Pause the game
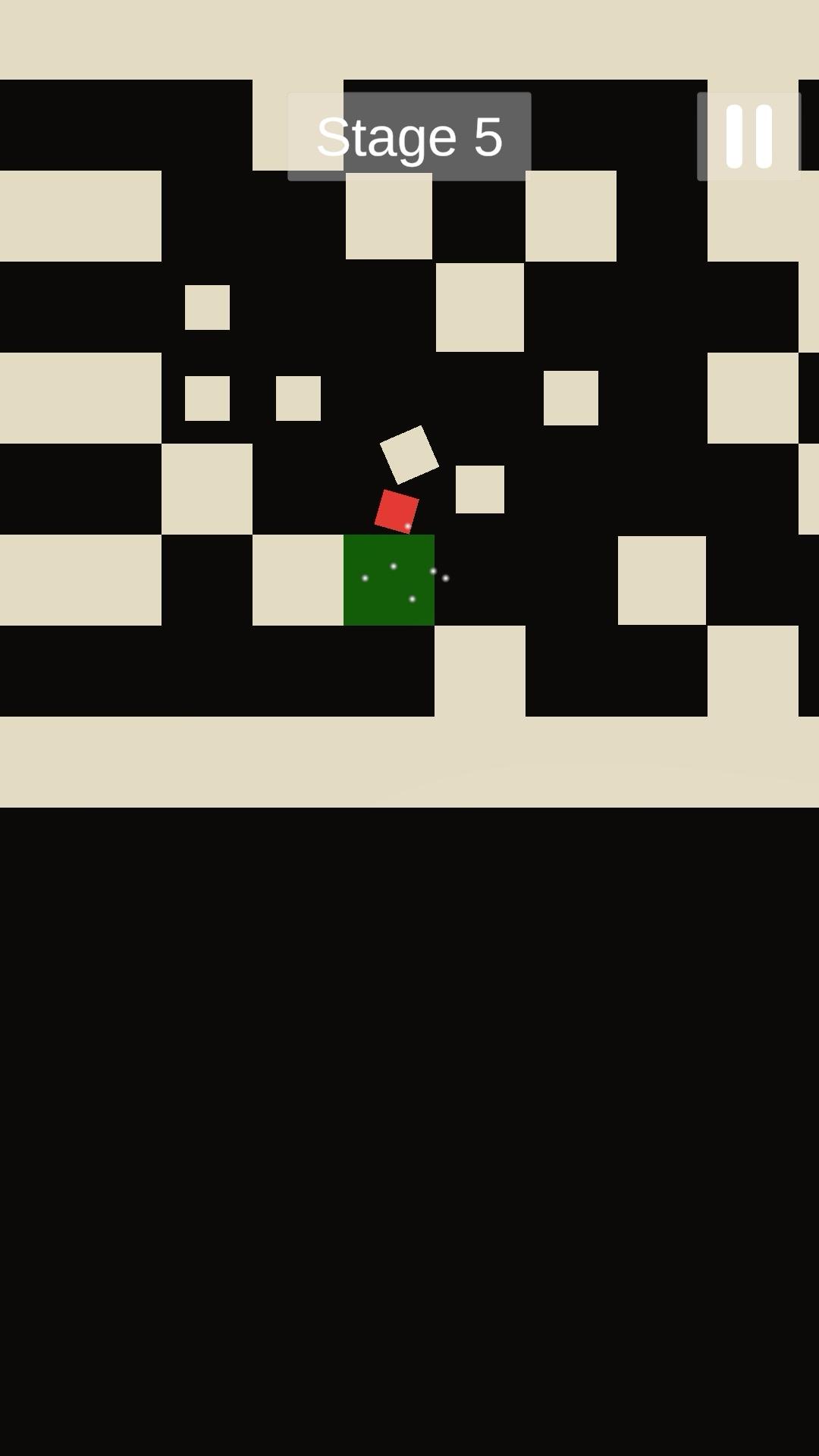This screenshot has height=1456, width=819. pyautogui.click(x=748, y=136)
